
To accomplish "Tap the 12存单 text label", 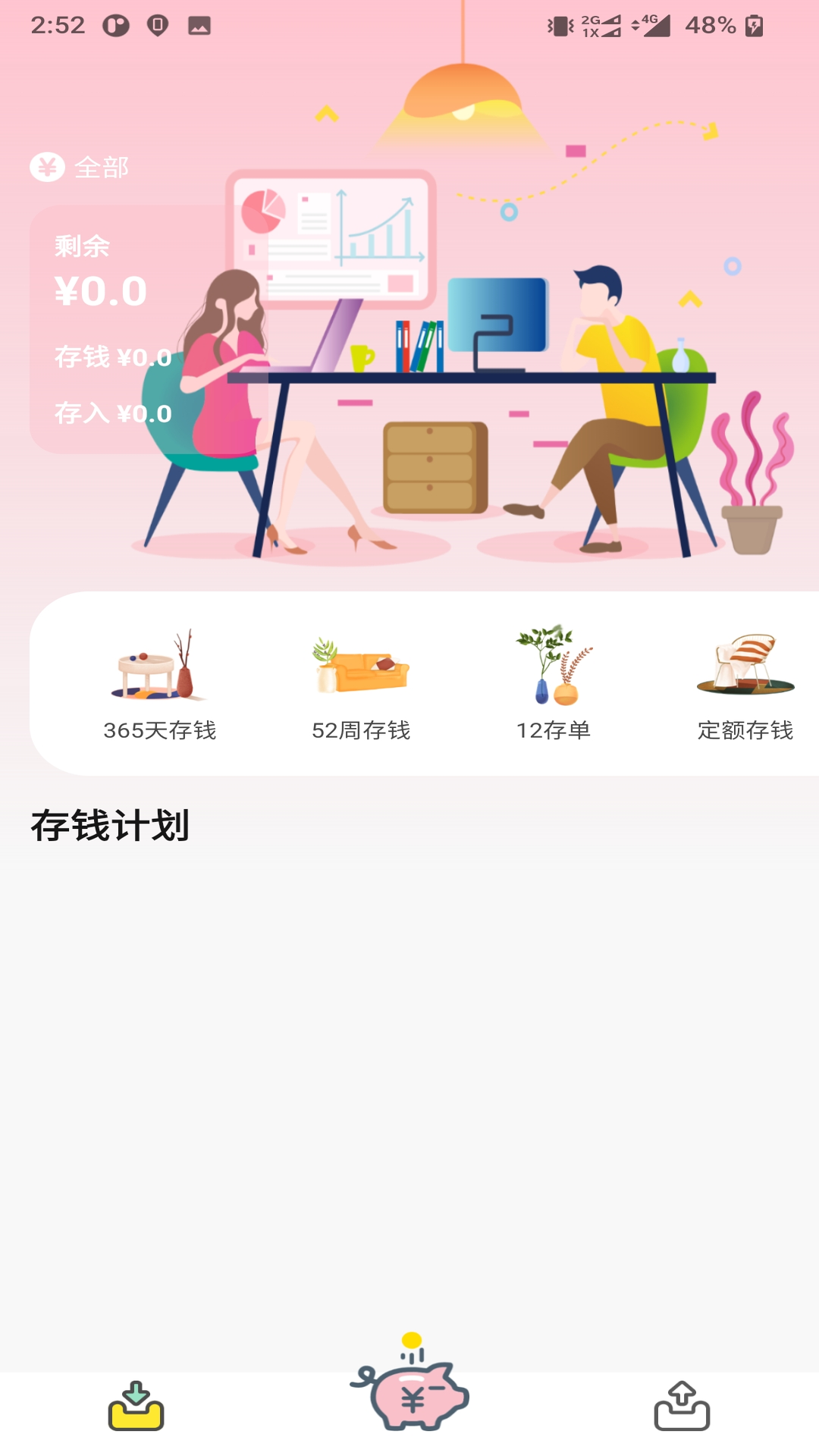I will [x=554, y=730].
